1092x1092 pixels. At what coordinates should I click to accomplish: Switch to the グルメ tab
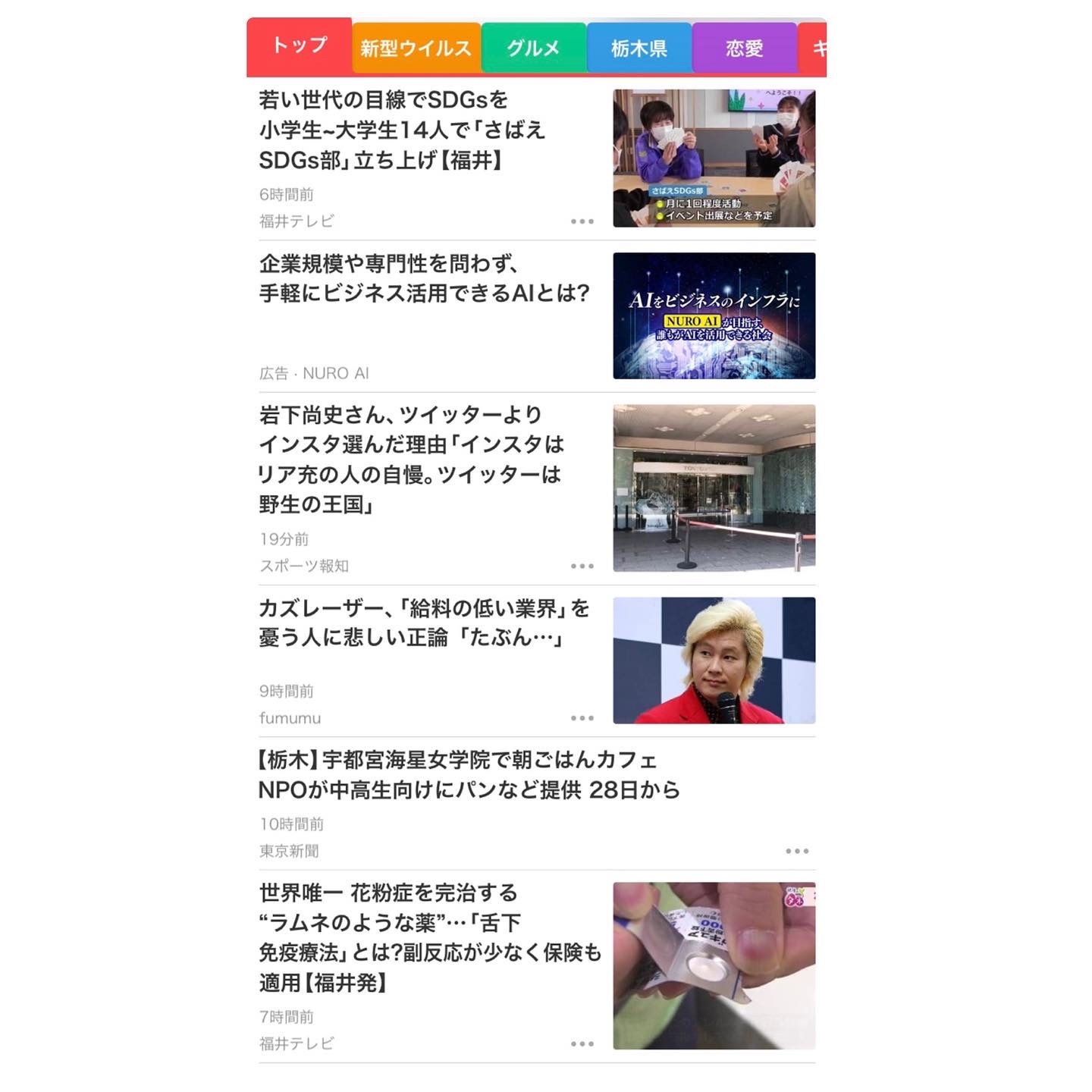coord(533,49)
